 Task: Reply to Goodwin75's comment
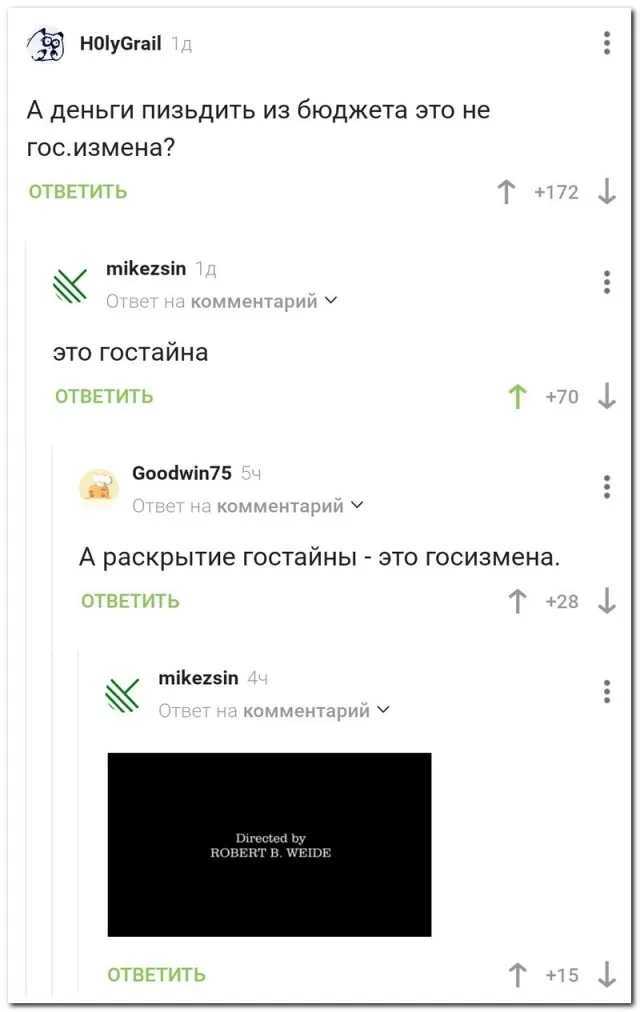(x=130, y=601)
